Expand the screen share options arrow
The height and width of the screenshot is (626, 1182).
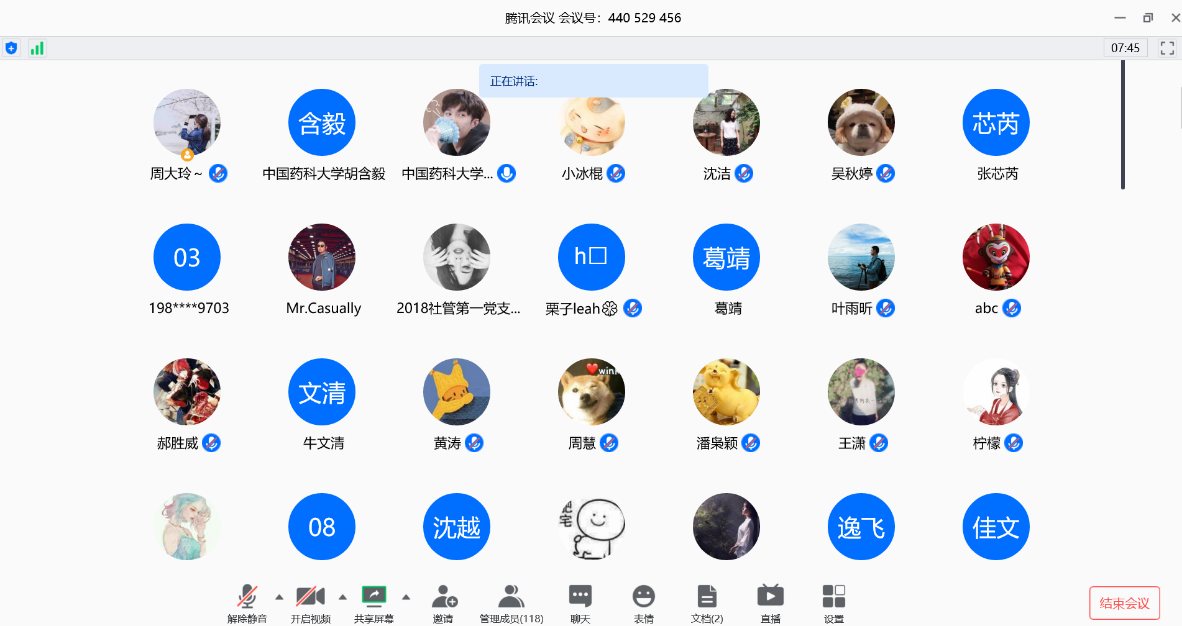[406, 597]
